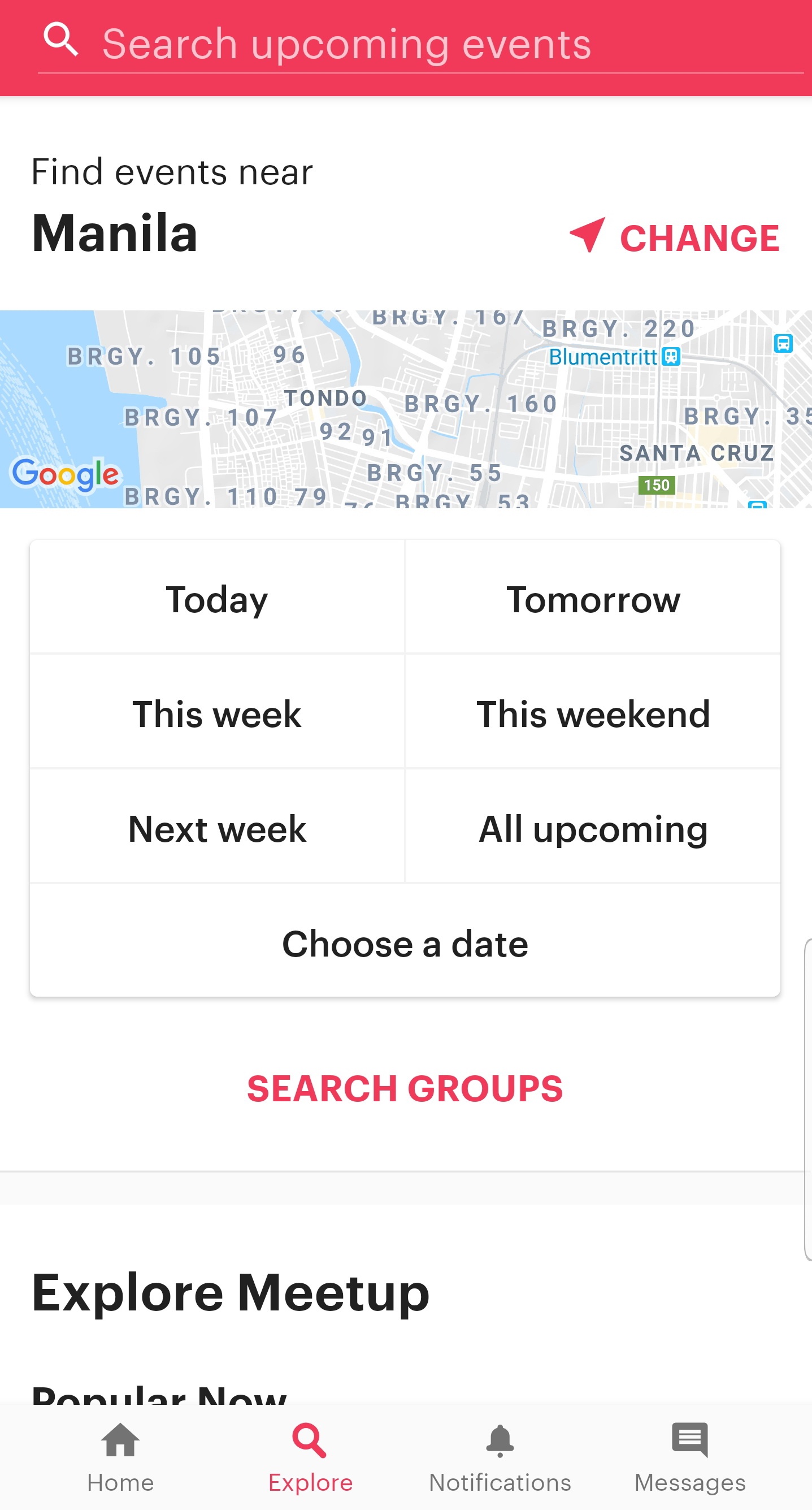This screenshot has height=1510, width=812.
Task: Open the map of Manila
Action: click(406, 409)
